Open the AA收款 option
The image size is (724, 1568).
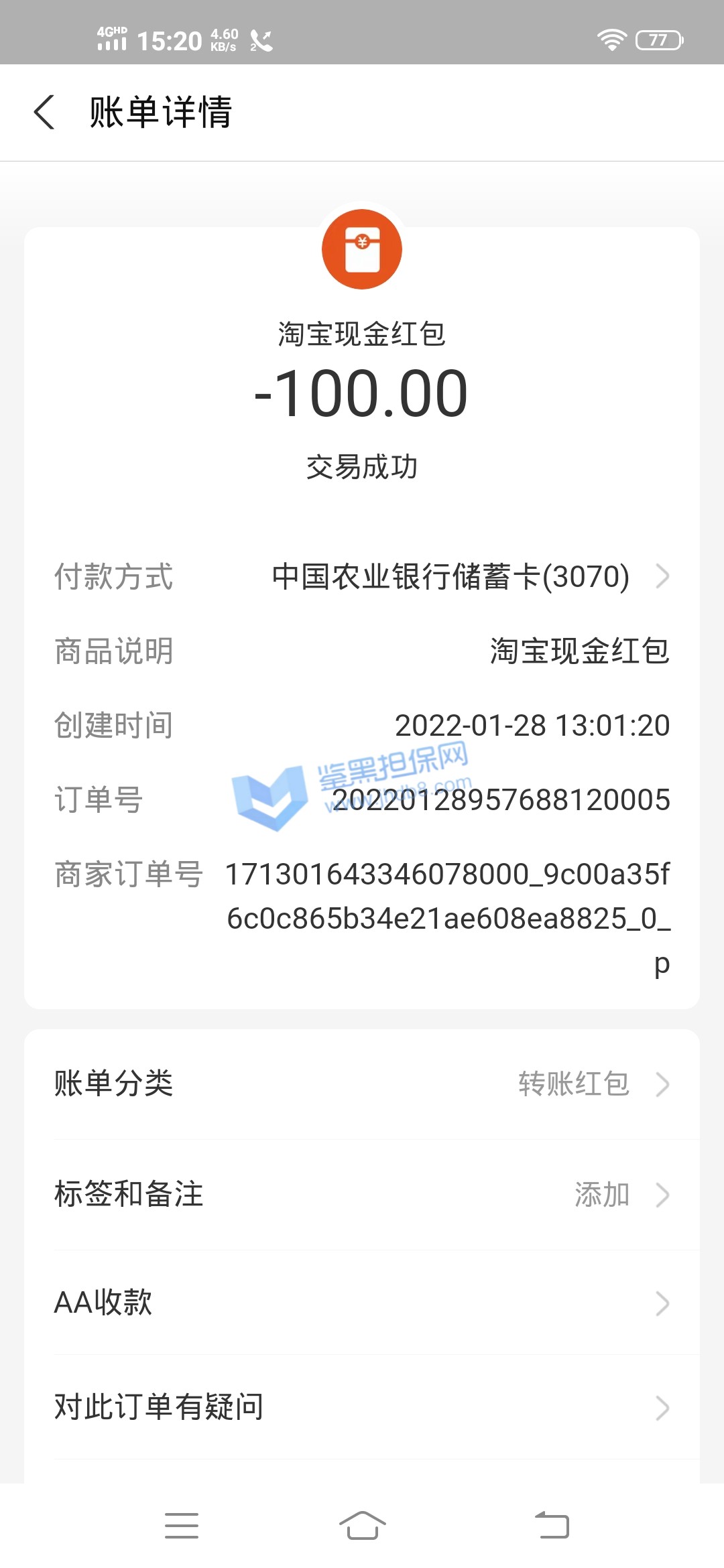tap(362, 1303)
